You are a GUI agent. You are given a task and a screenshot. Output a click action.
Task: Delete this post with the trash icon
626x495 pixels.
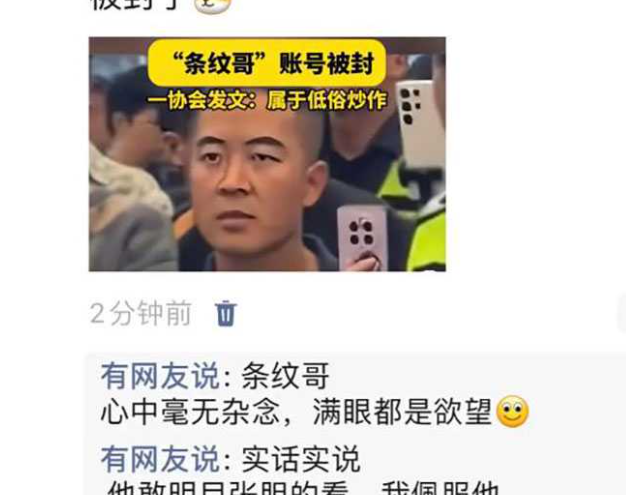[x=226, y=313]
